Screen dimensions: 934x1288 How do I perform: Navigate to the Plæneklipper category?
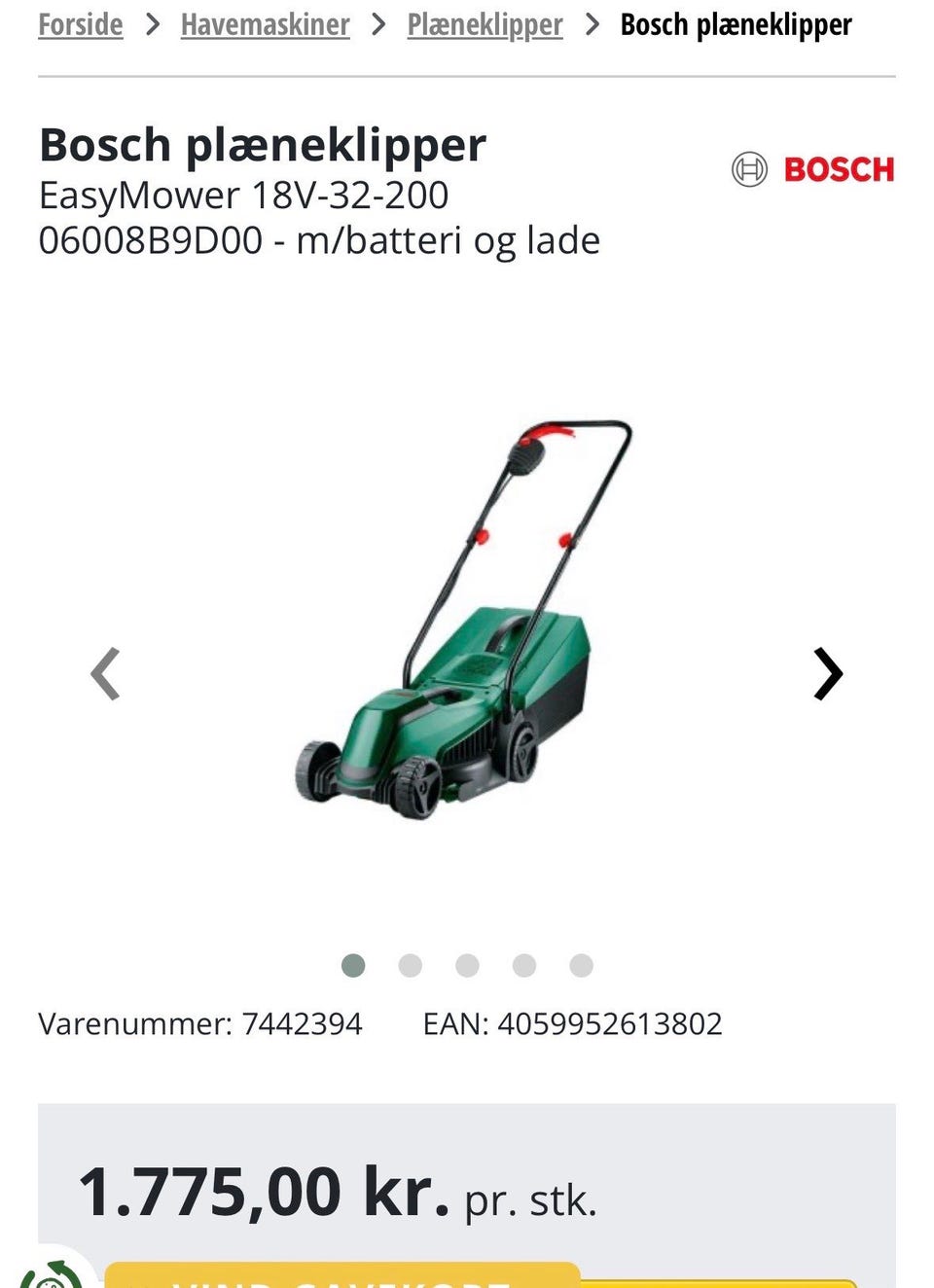click(x=484, y=24)
